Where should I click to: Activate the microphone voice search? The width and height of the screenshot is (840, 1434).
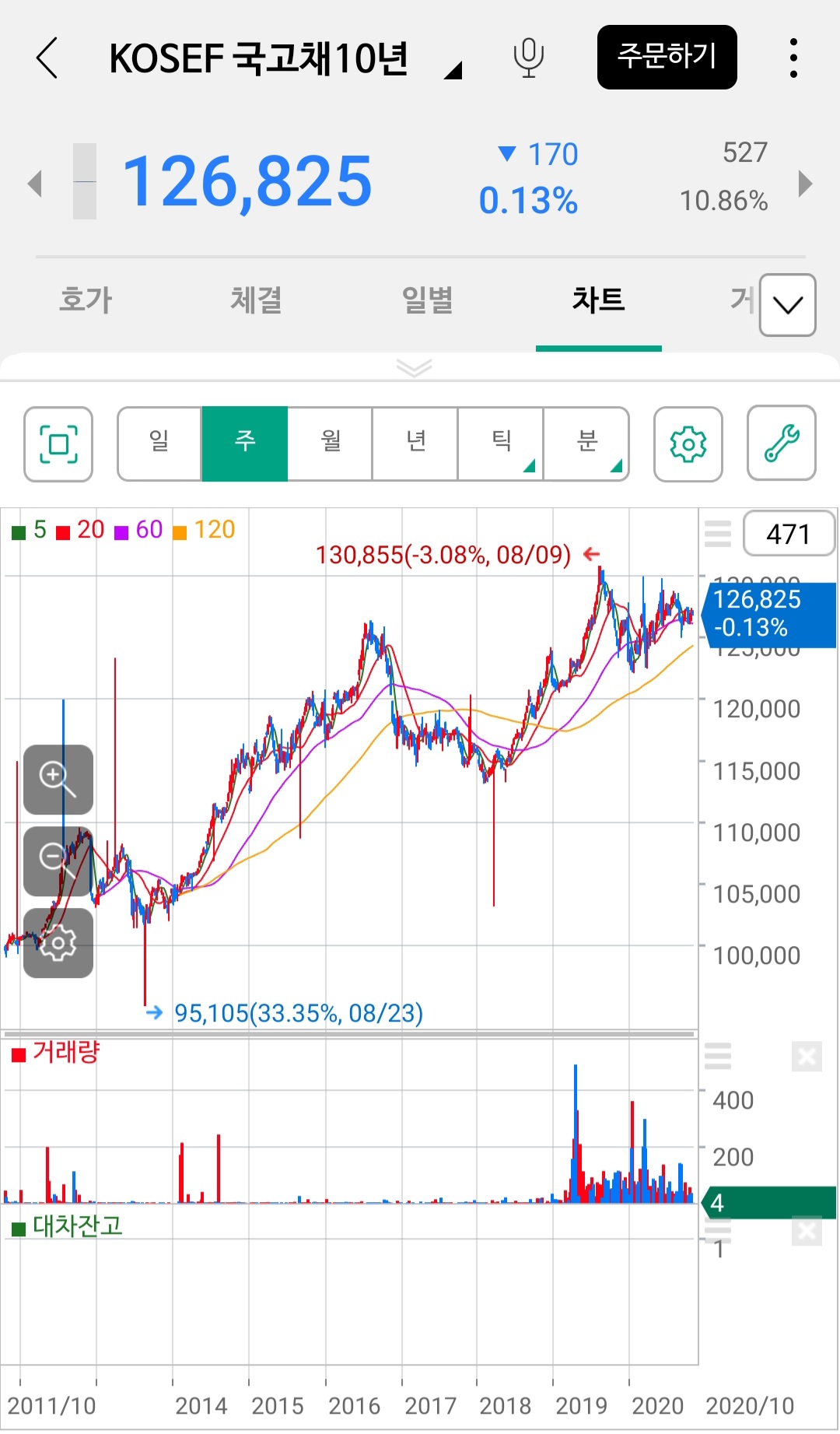click(528, 58)
